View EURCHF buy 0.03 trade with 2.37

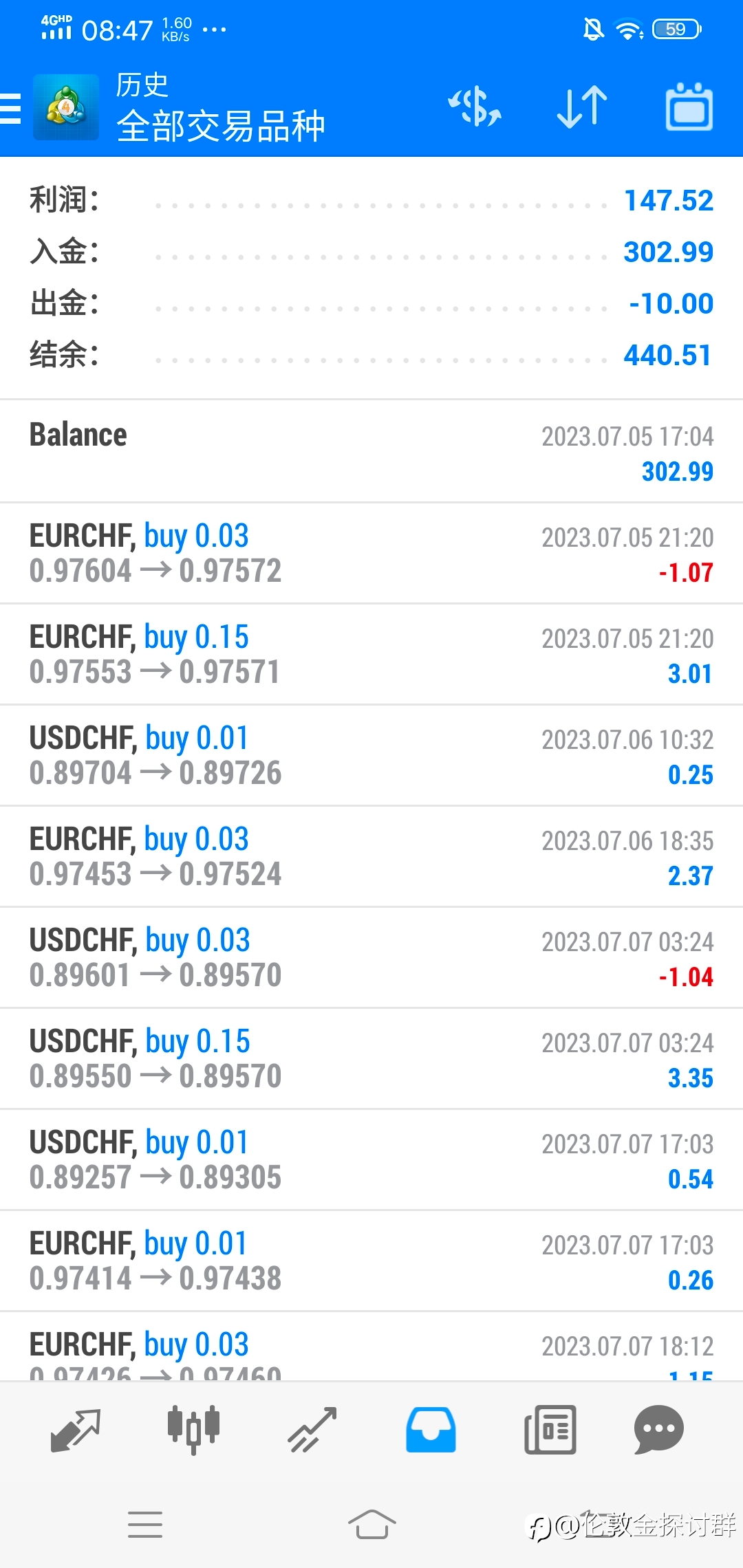click(x=371, y=856)
